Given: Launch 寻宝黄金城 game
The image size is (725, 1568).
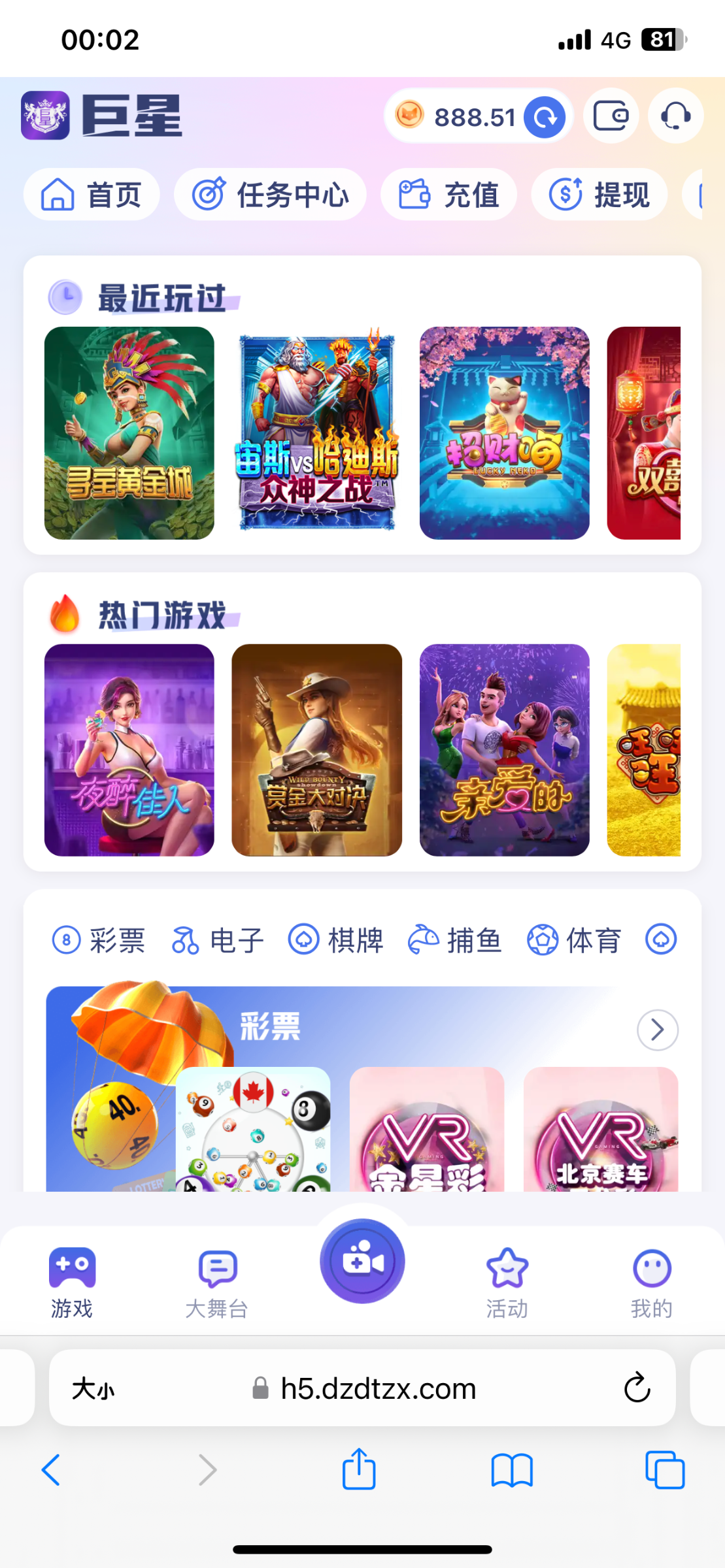Looking at the screenshot, I should (x=129, y=433).
